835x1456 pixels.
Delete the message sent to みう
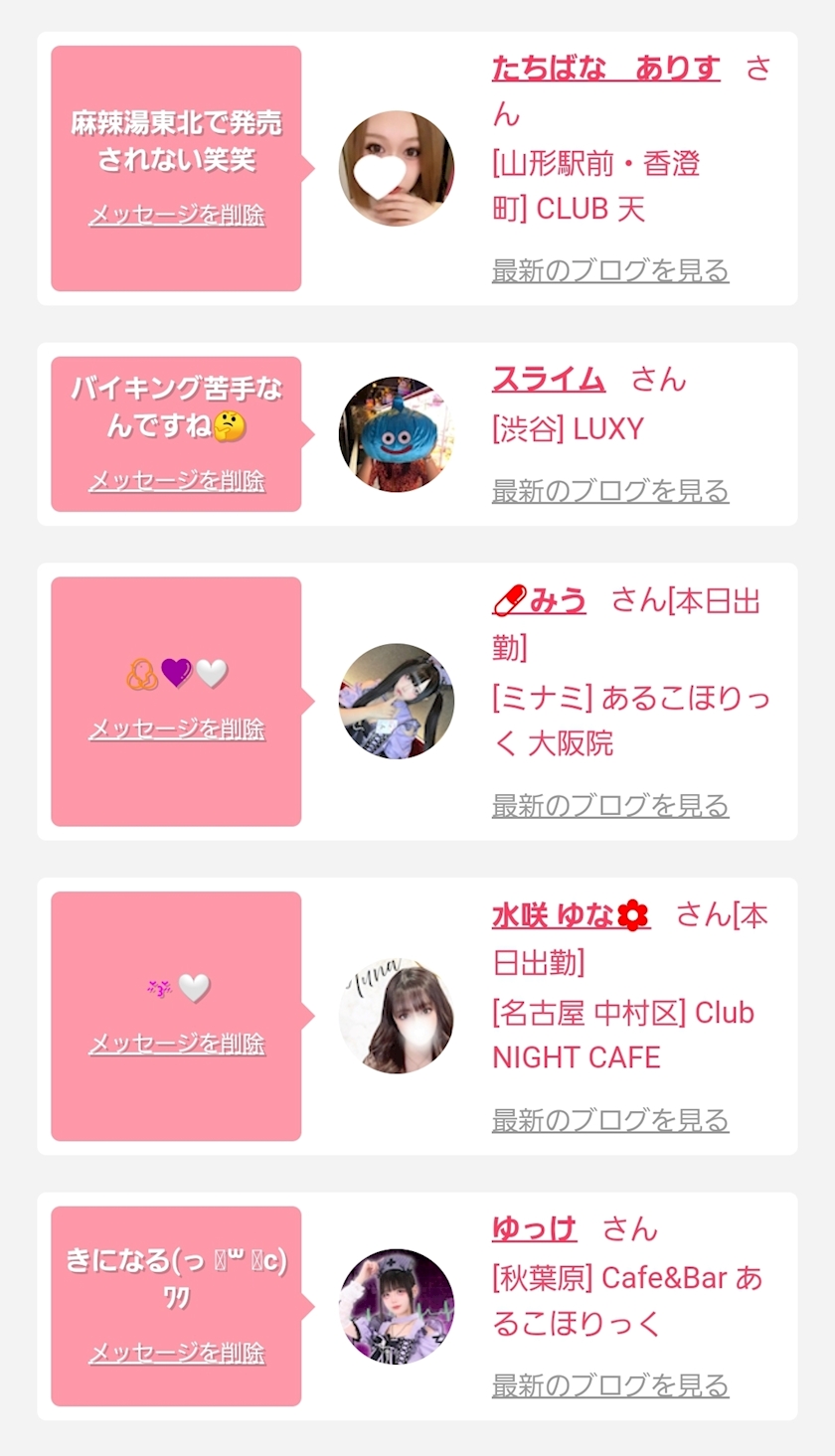pos(177,728)
